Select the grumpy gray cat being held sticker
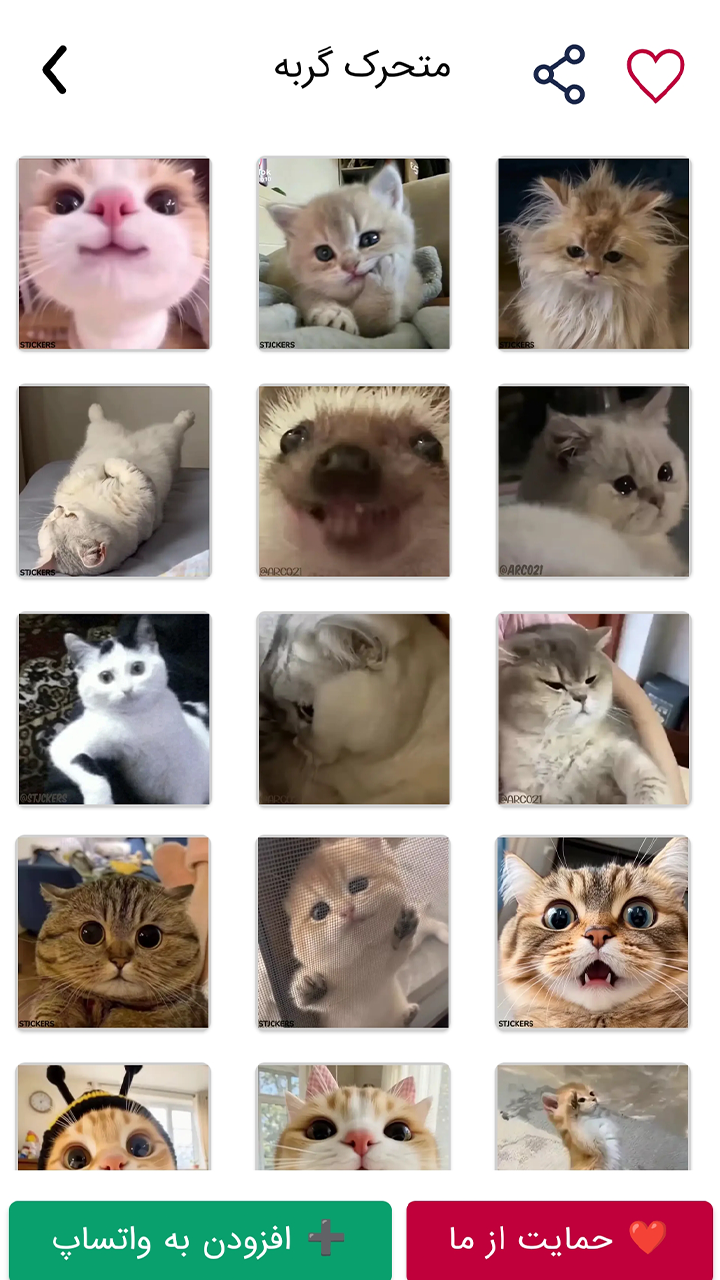 [594, 709]
